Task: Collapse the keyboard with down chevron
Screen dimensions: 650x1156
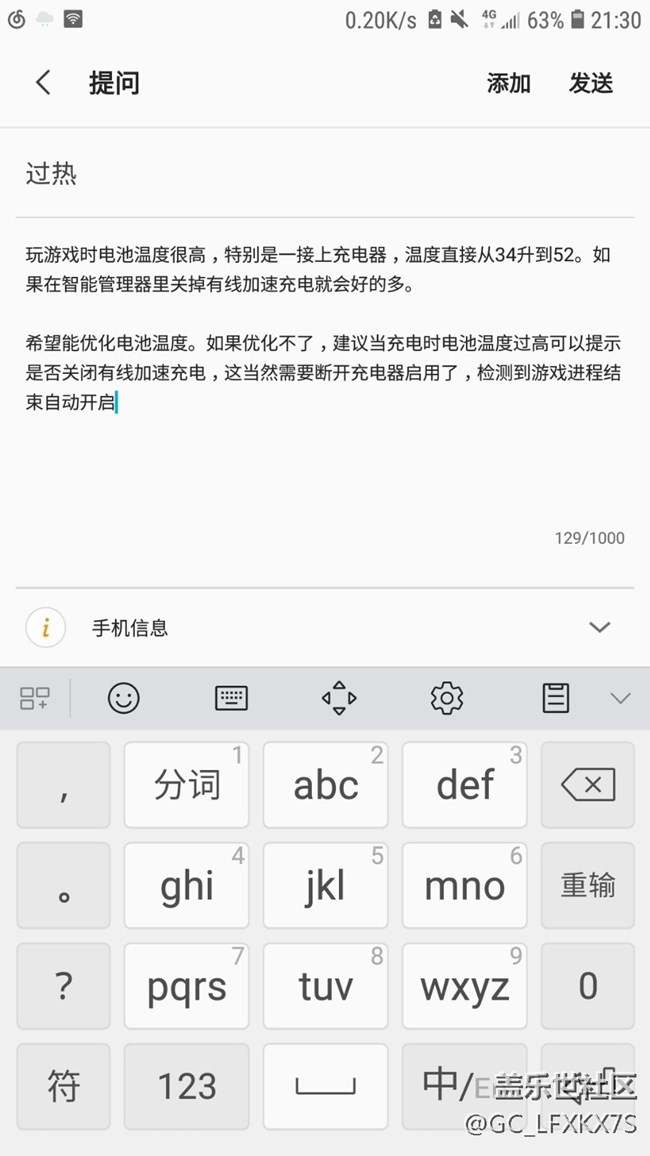Action: (620, 698)
